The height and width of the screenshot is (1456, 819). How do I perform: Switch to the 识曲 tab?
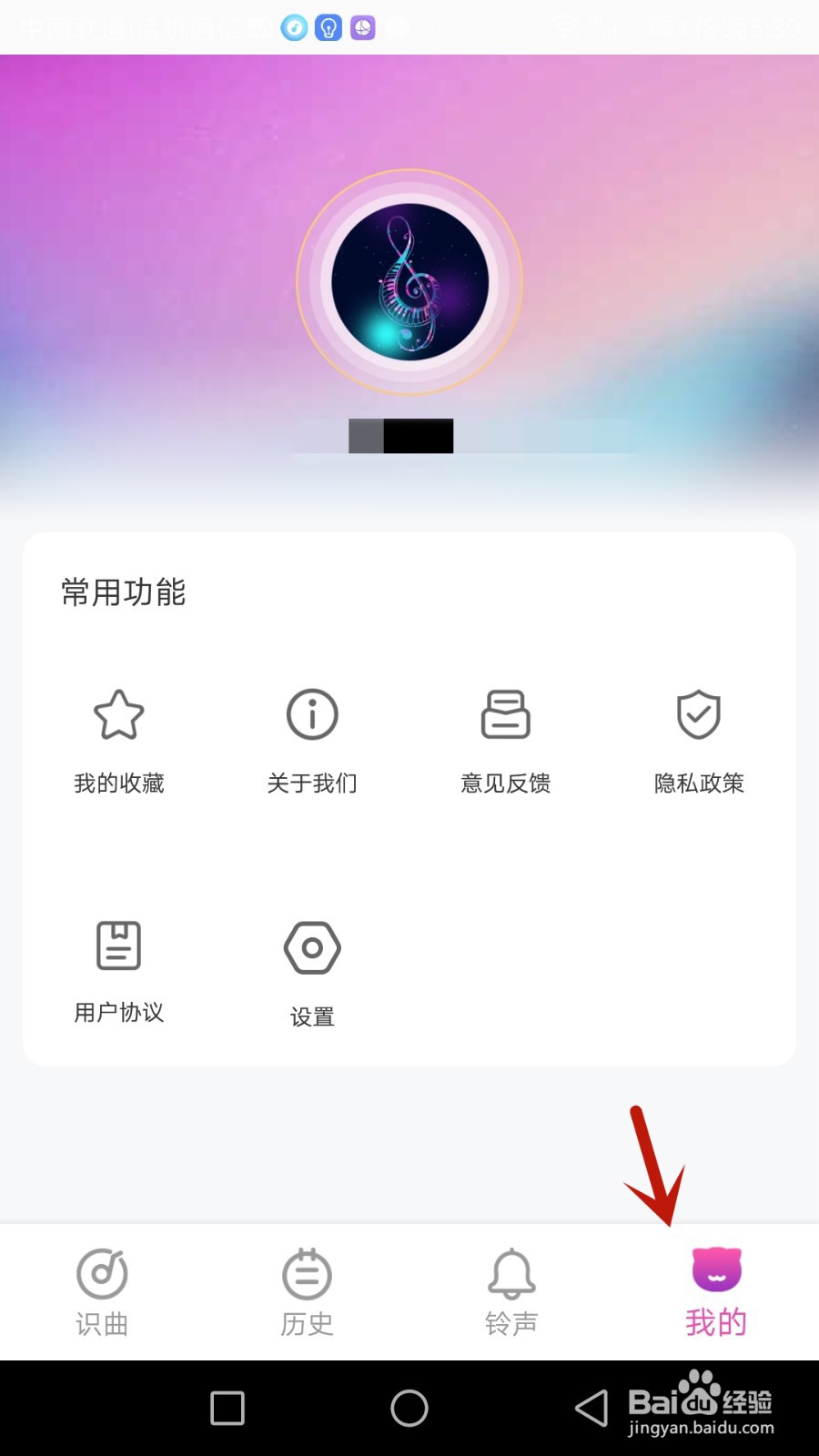pos(102,1292)
